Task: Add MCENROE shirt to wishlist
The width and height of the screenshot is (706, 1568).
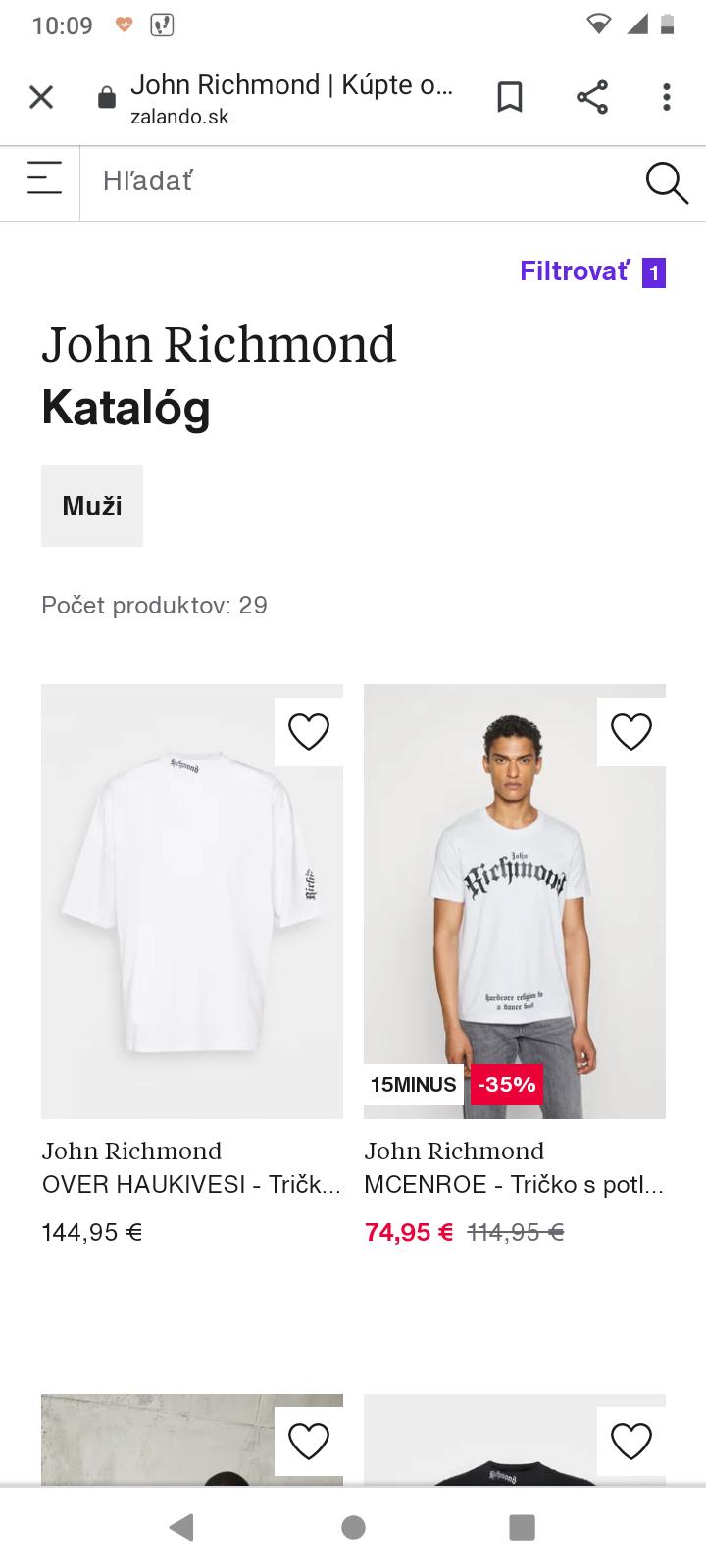Action: pyautogui.click(x=631, y=731)
